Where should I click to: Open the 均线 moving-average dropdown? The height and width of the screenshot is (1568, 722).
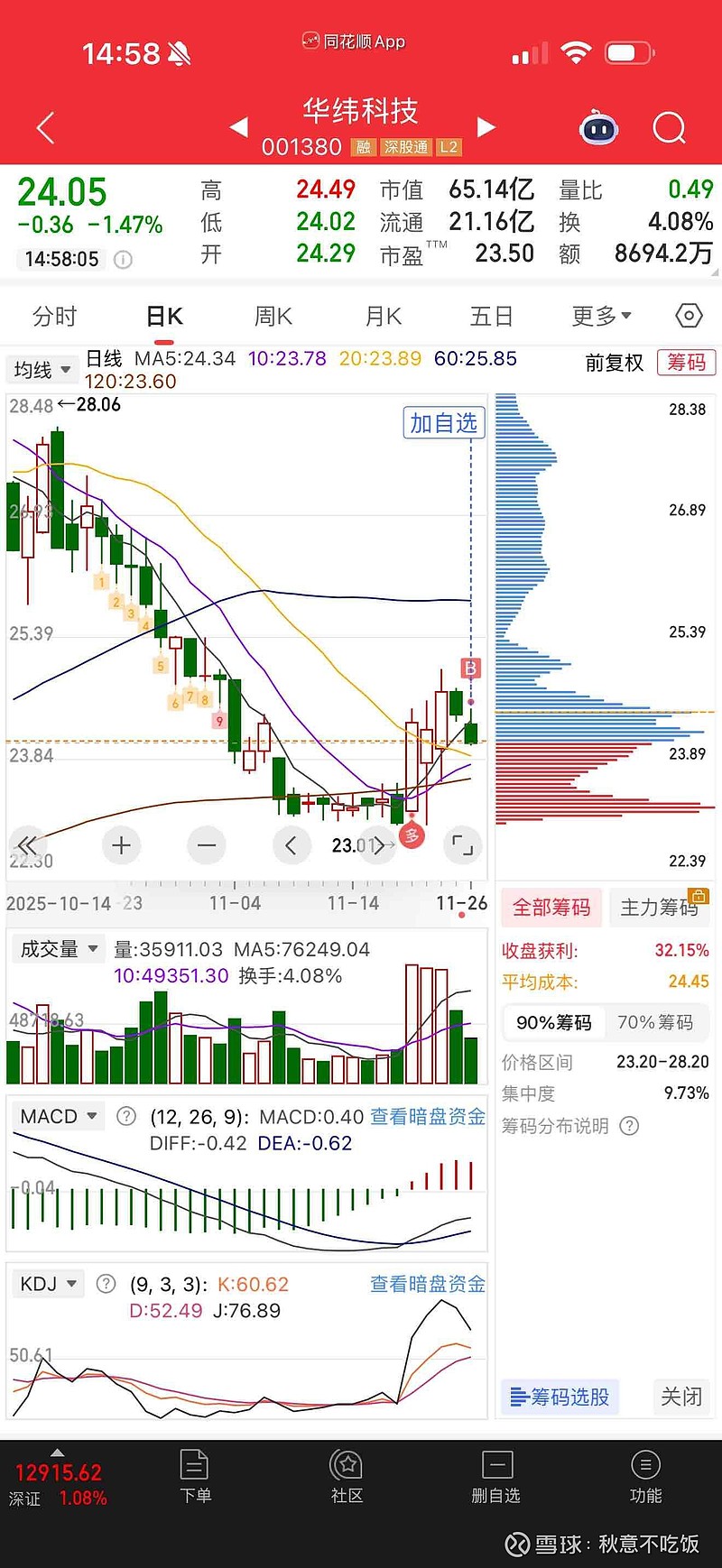click(42, 369)
